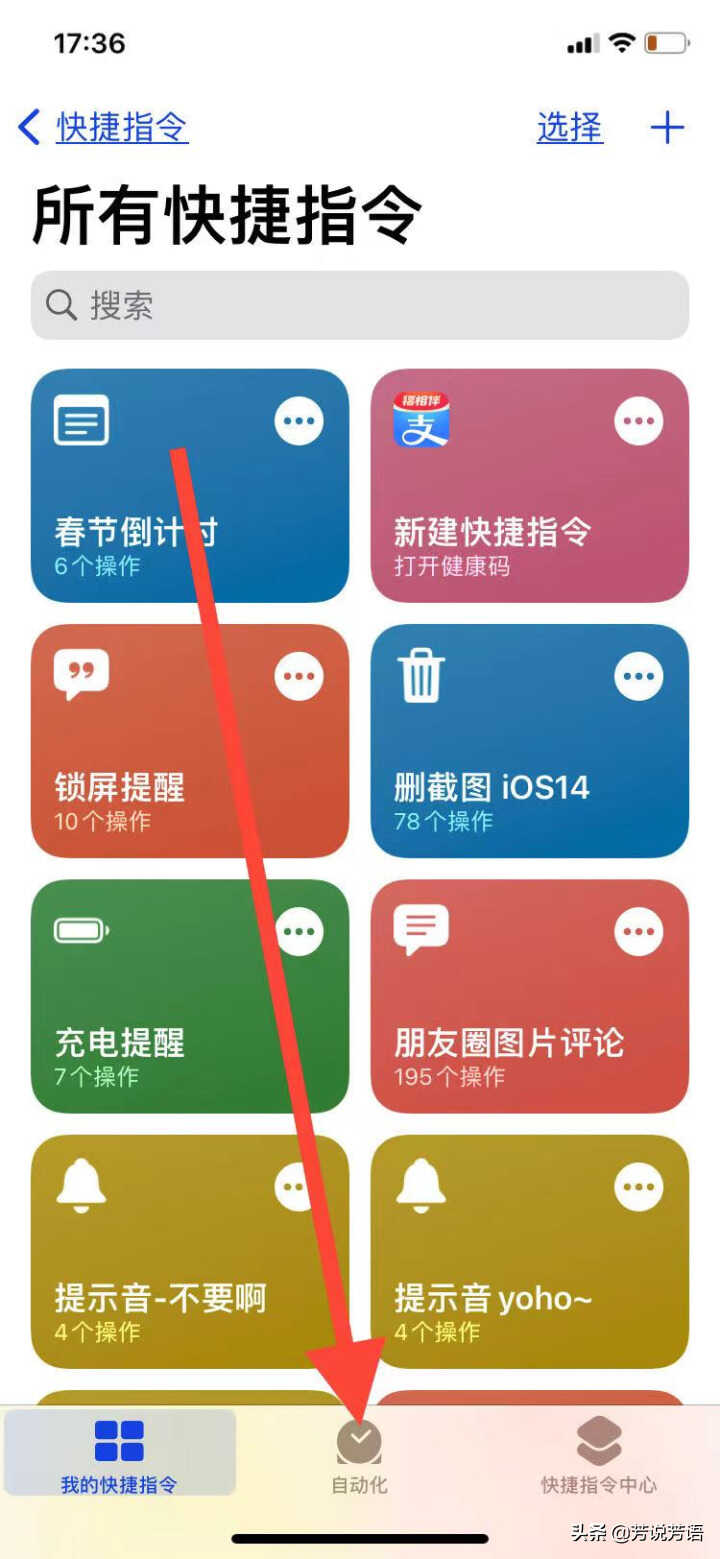Image resolution: width=720 pixels, height=1559 pixels.
Task: Run the 朋友圈图片评论 shortcut
Action: point(530,996)
